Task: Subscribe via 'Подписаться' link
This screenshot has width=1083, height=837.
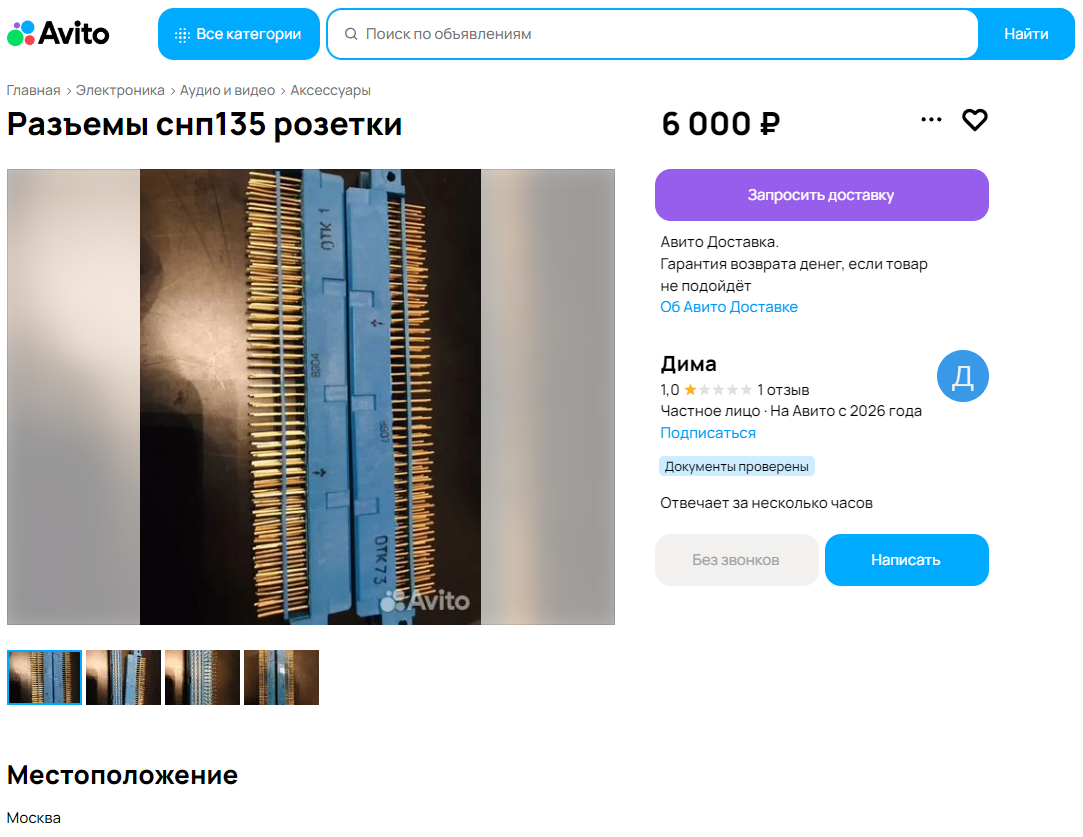Action: (708, 433)
